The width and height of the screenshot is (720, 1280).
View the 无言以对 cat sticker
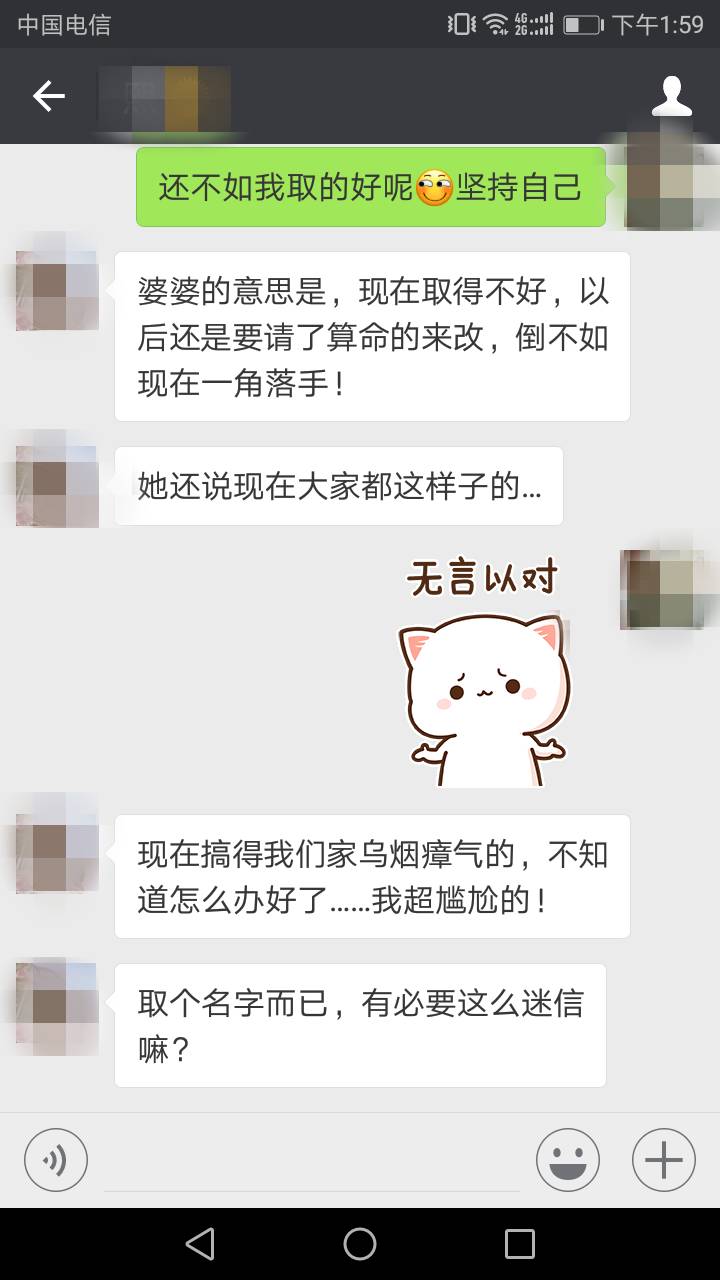(485, 672)
